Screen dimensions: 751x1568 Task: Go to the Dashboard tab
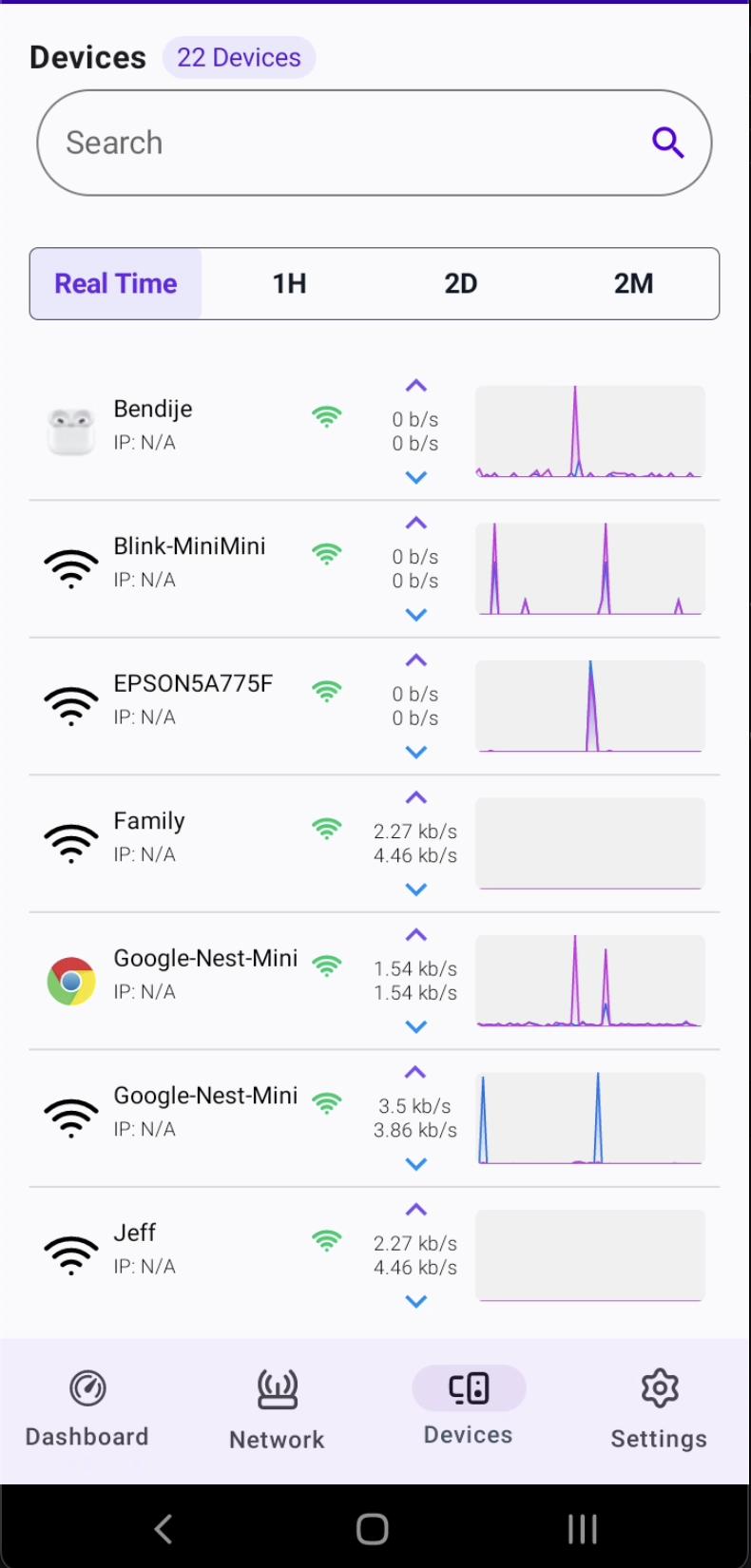click(x=87, y=1409)
